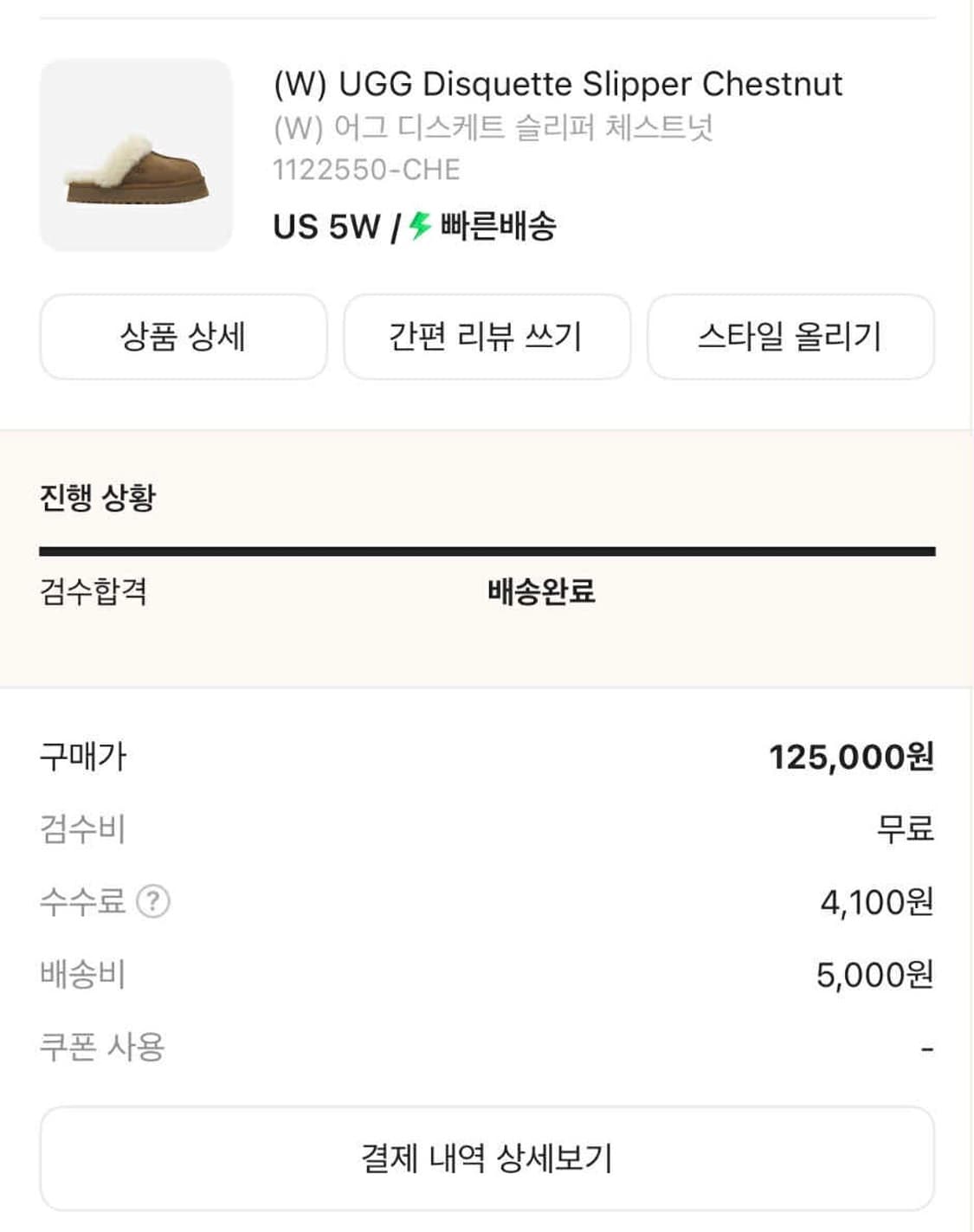Click the 스타일 올리기 upload style button
Image resolution: width=974 pixels, height=1232 pixels.
(790, 338)
